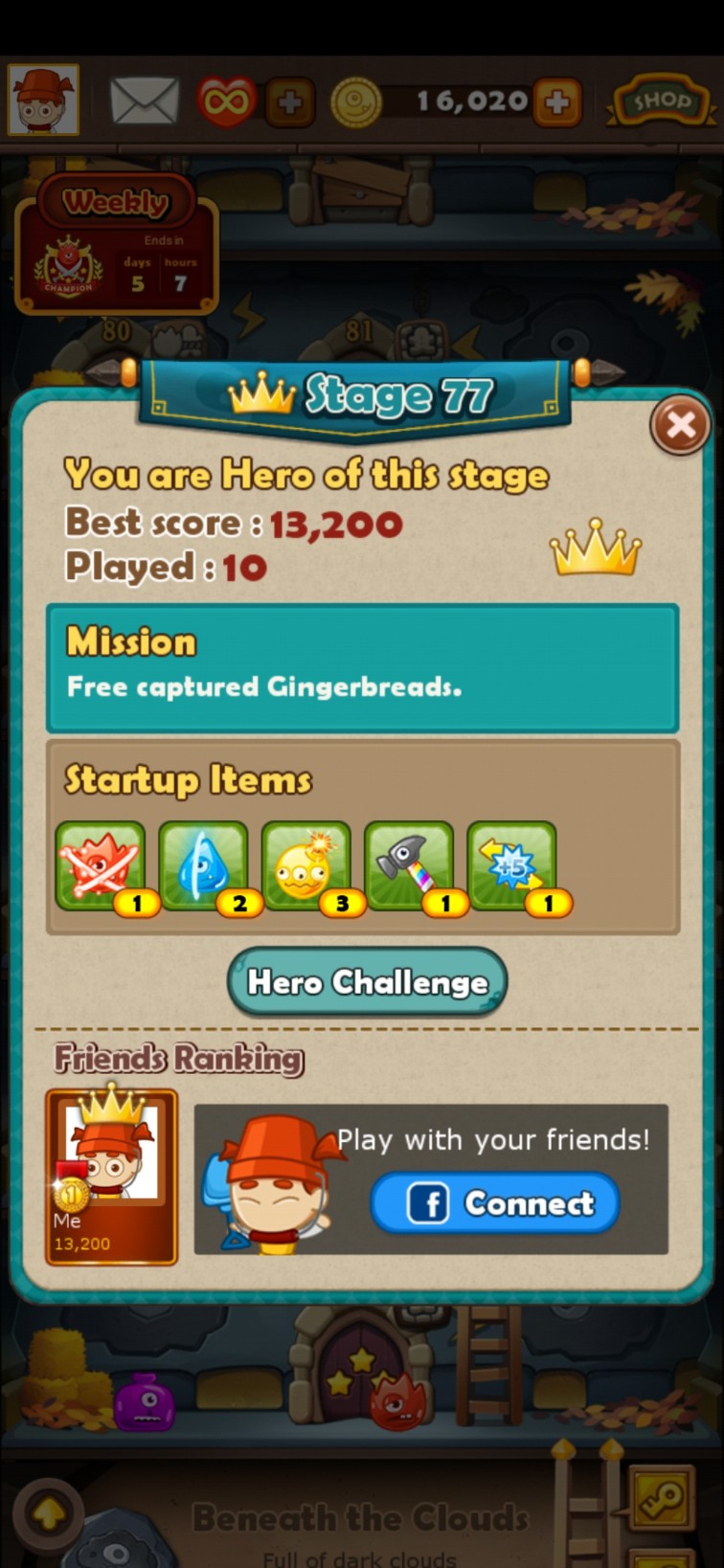Close the Stage 77 dialog
724x1568 pixels.
(x=680, y=425)
